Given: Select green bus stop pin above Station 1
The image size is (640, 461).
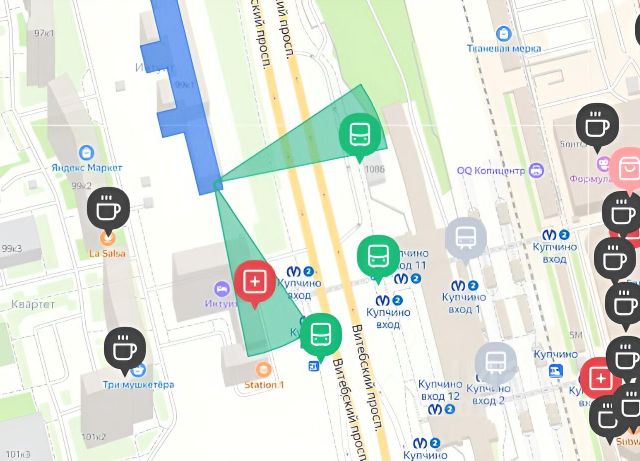Looking at the screenshot, I should pyautogui.click(x=320, y=335).
